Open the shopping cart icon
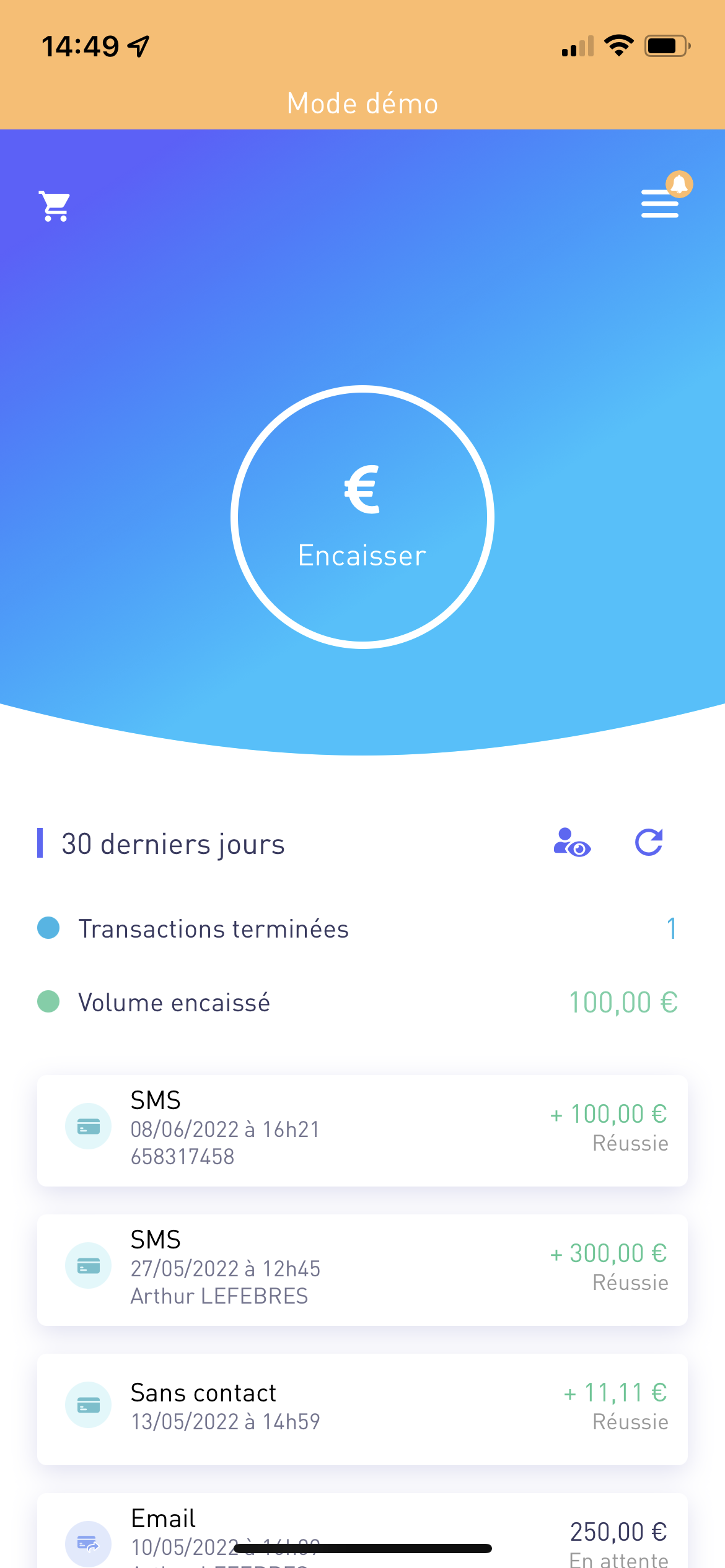Screen dimensions: 725x1568 click(x=55, y=206)
